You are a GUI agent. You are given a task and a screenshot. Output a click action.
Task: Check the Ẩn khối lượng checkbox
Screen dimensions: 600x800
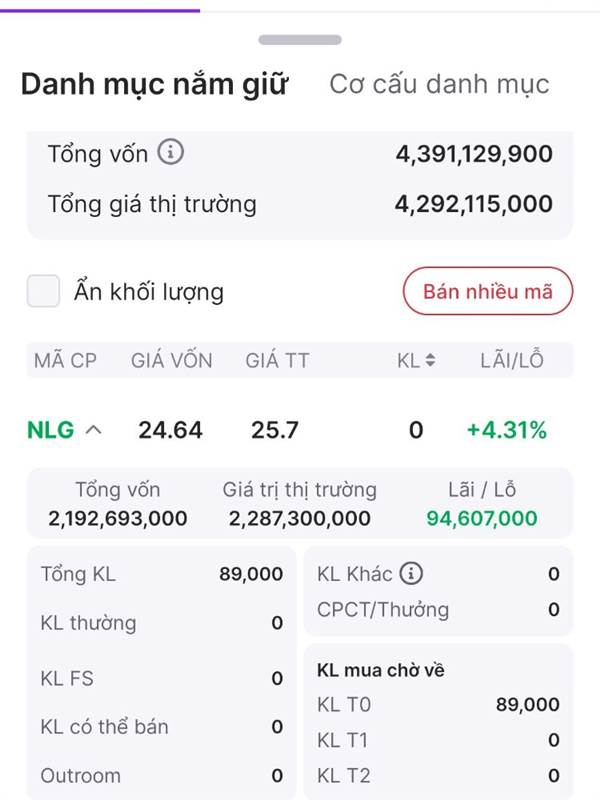coord(43,291)
